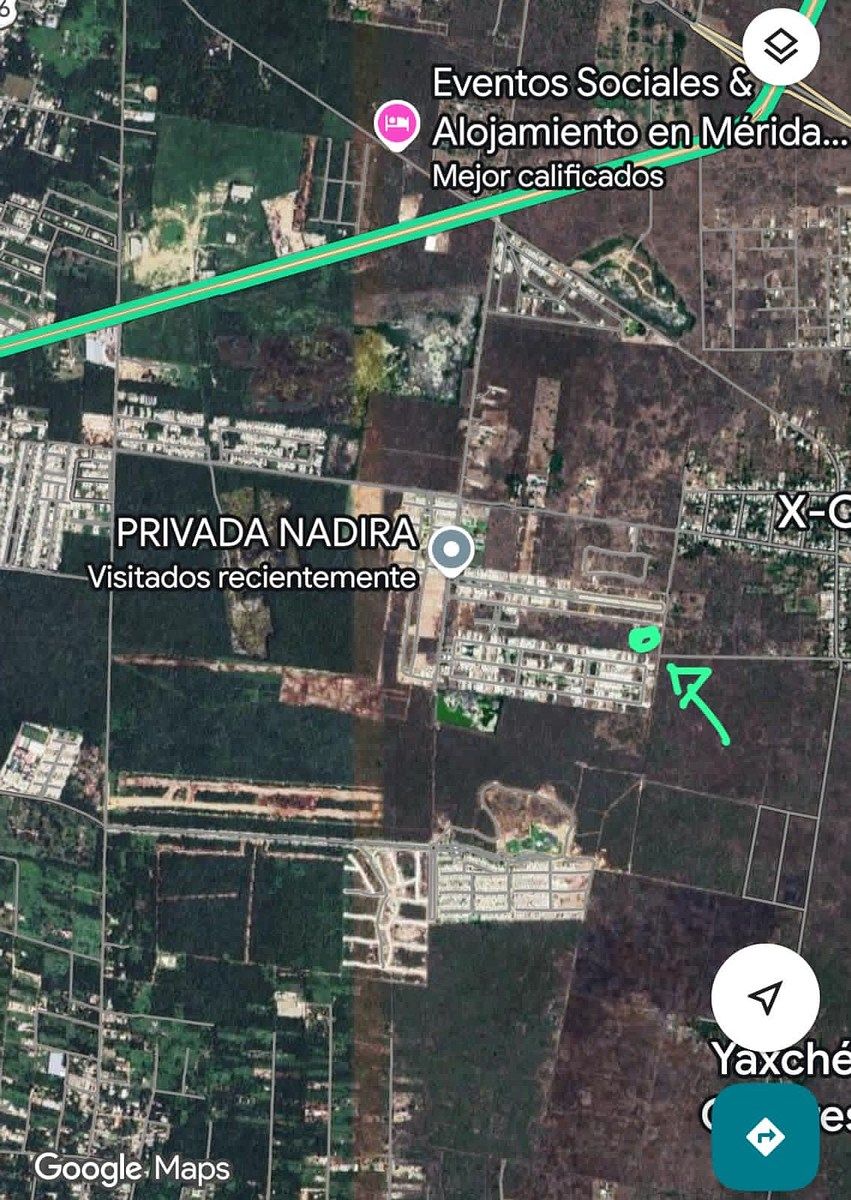The image size is (851, 1200).
Task: Open the map layers selector
Action: (x=781, y=47)
